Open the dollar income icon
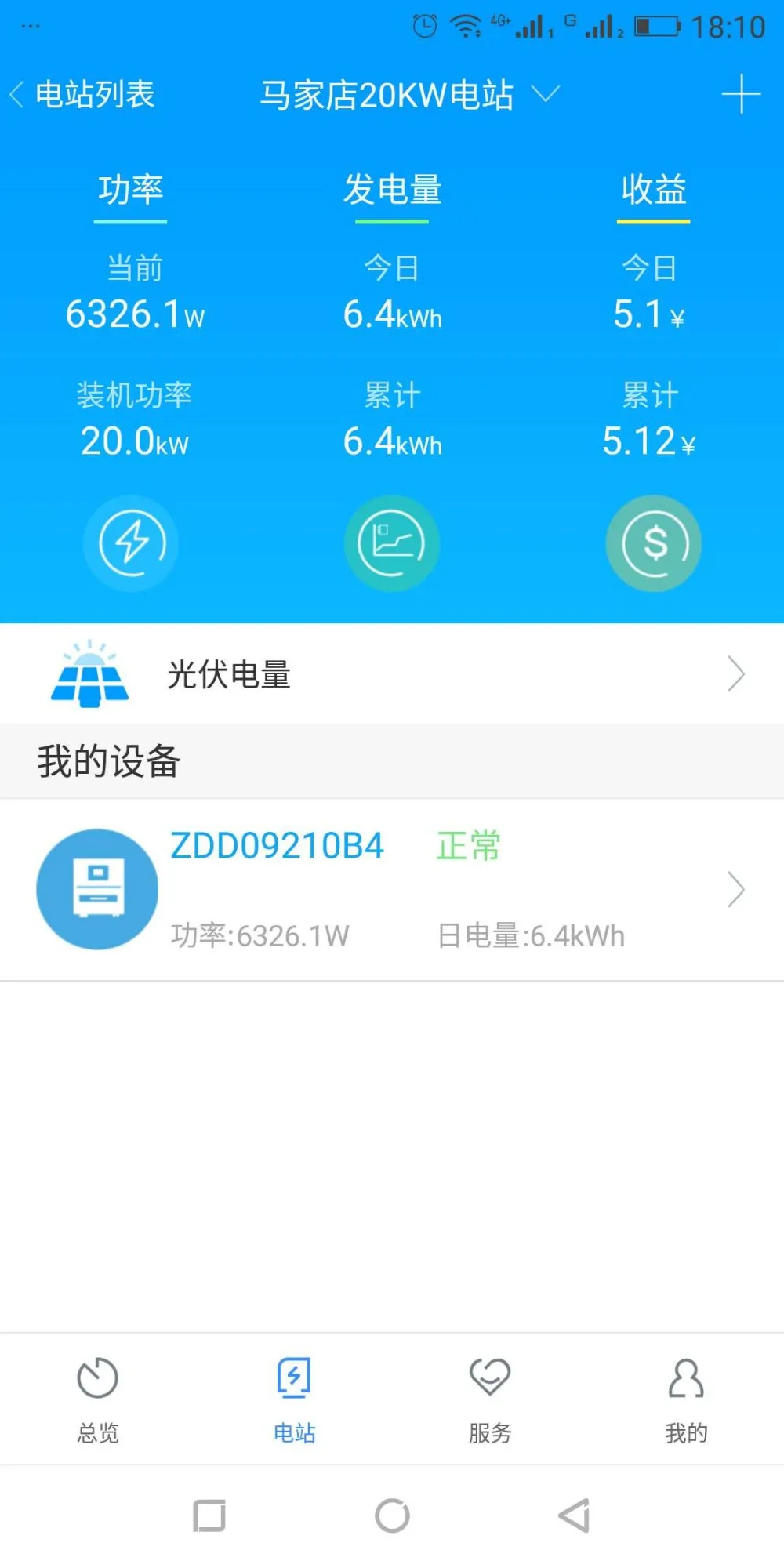The width and height of the screenshot is (784, 1568). 653,543
